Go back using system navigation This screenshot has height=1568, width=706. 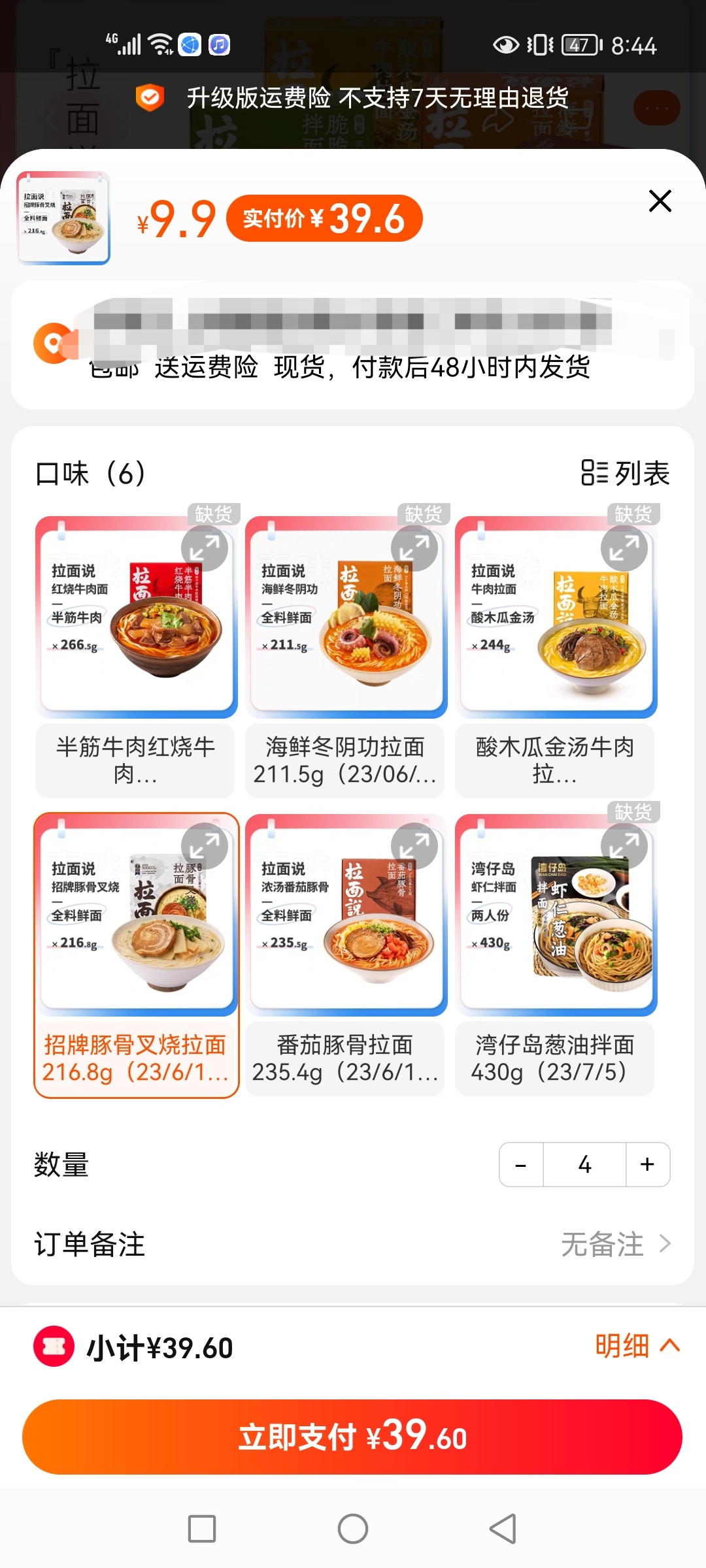coord(503,1529)
